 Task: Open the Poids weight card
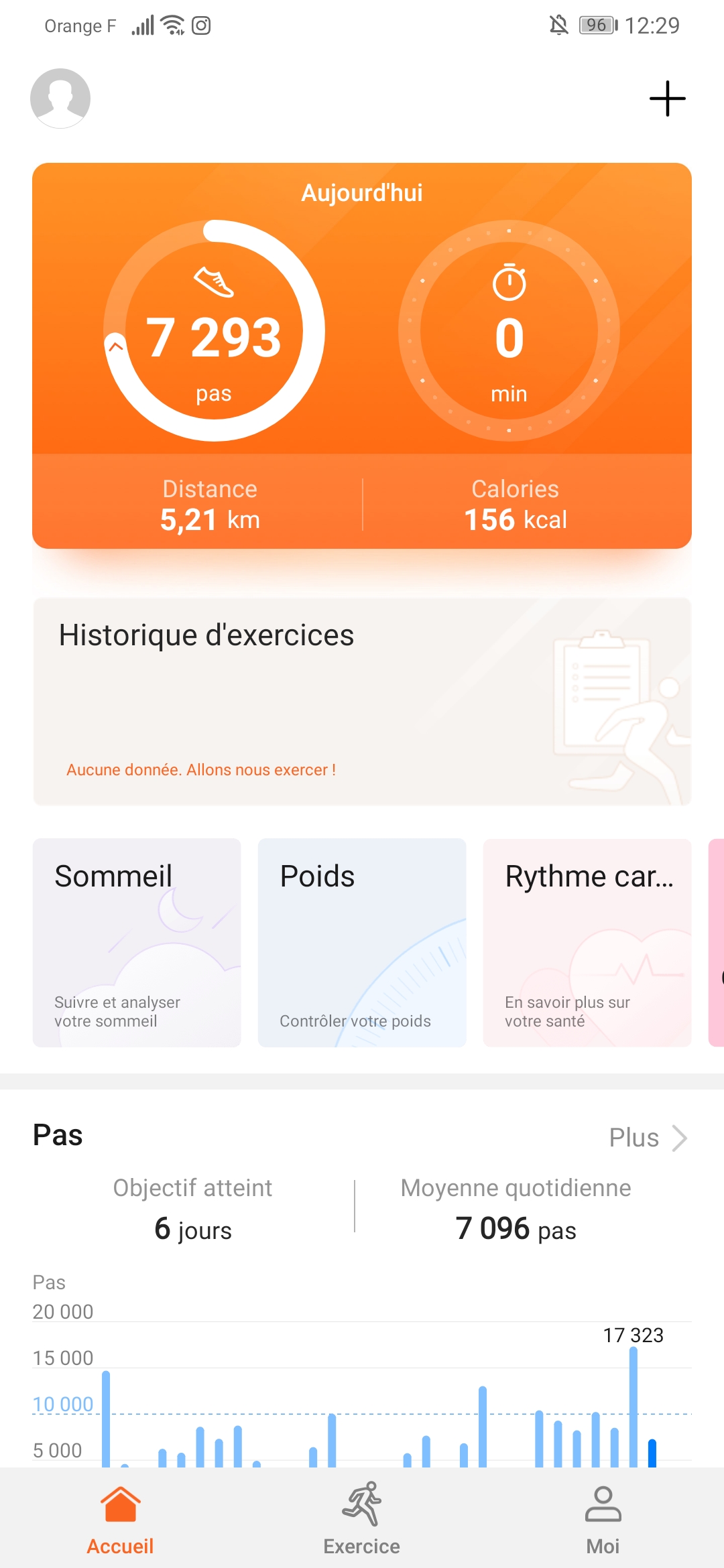pos(362,942)
